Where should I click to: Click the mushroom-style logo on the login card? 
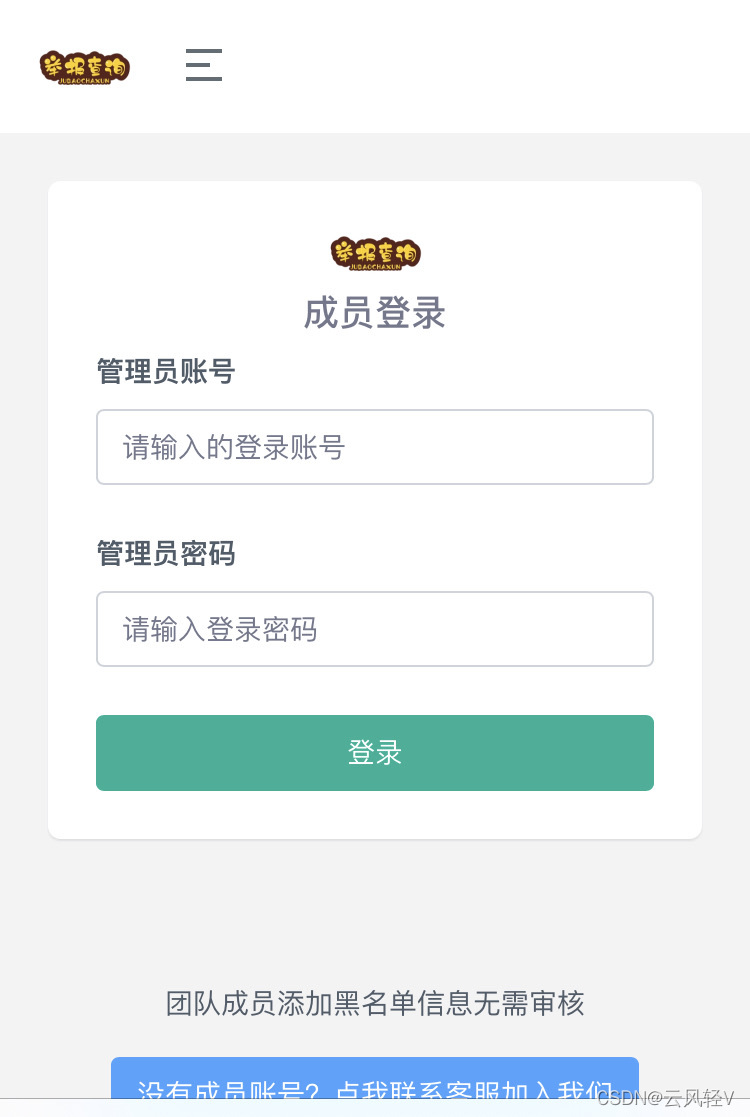pos(374,253)
